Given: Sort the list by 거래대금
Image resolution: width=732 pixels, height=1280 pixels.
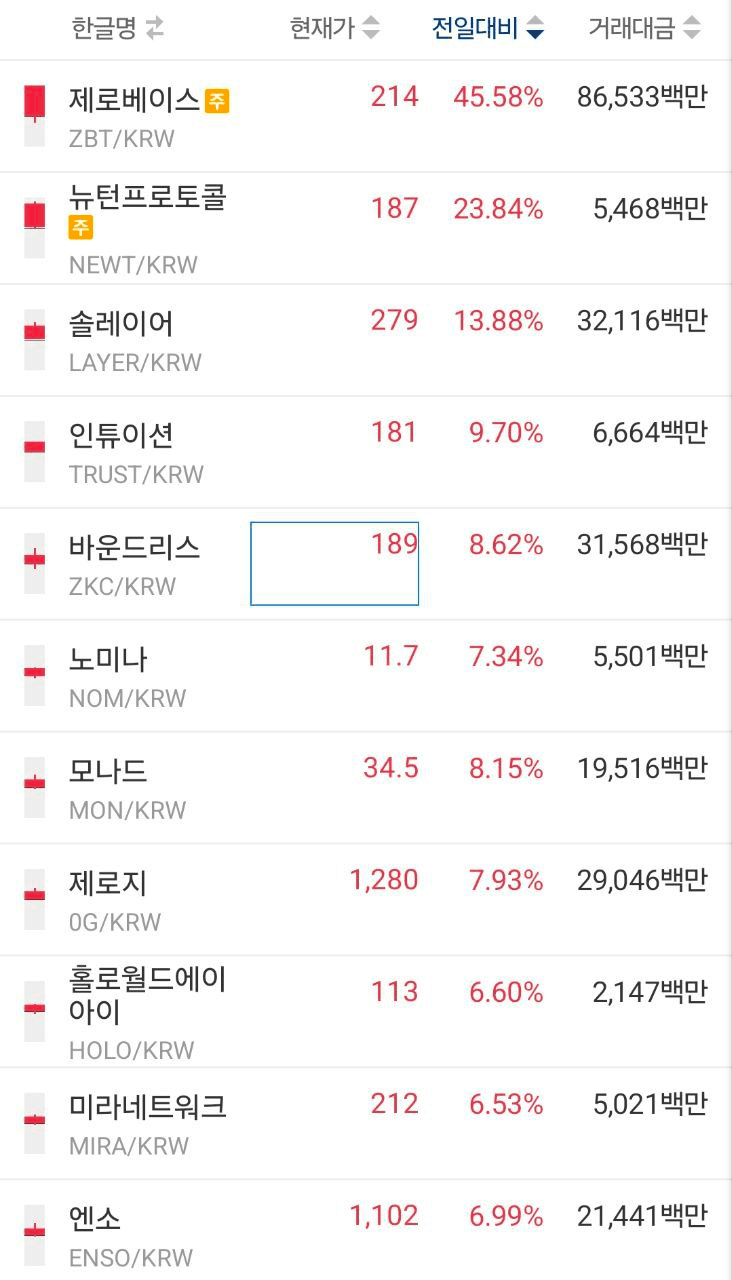Looking at the screenshot, I should 644,29.
